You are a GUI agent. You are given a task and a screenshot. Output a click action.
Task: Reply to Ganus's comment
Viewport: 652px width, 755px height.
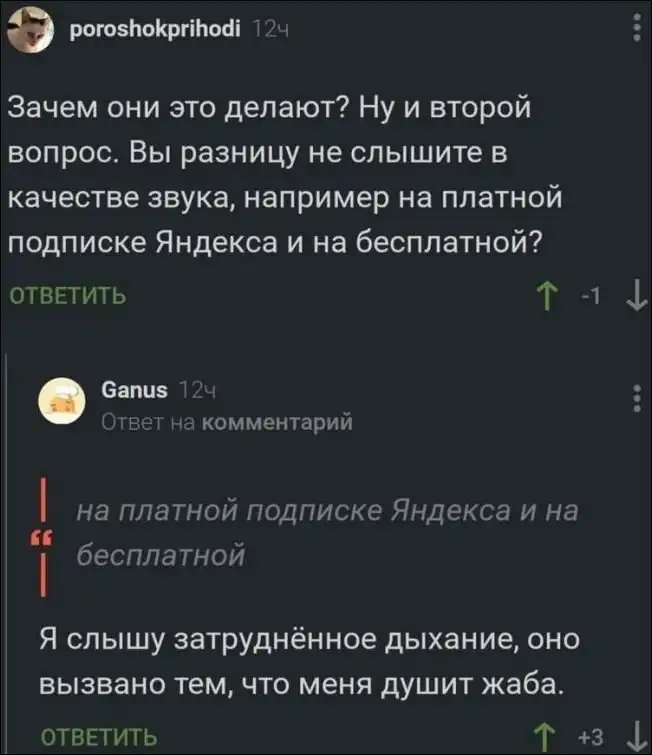(x=98, y=738)
